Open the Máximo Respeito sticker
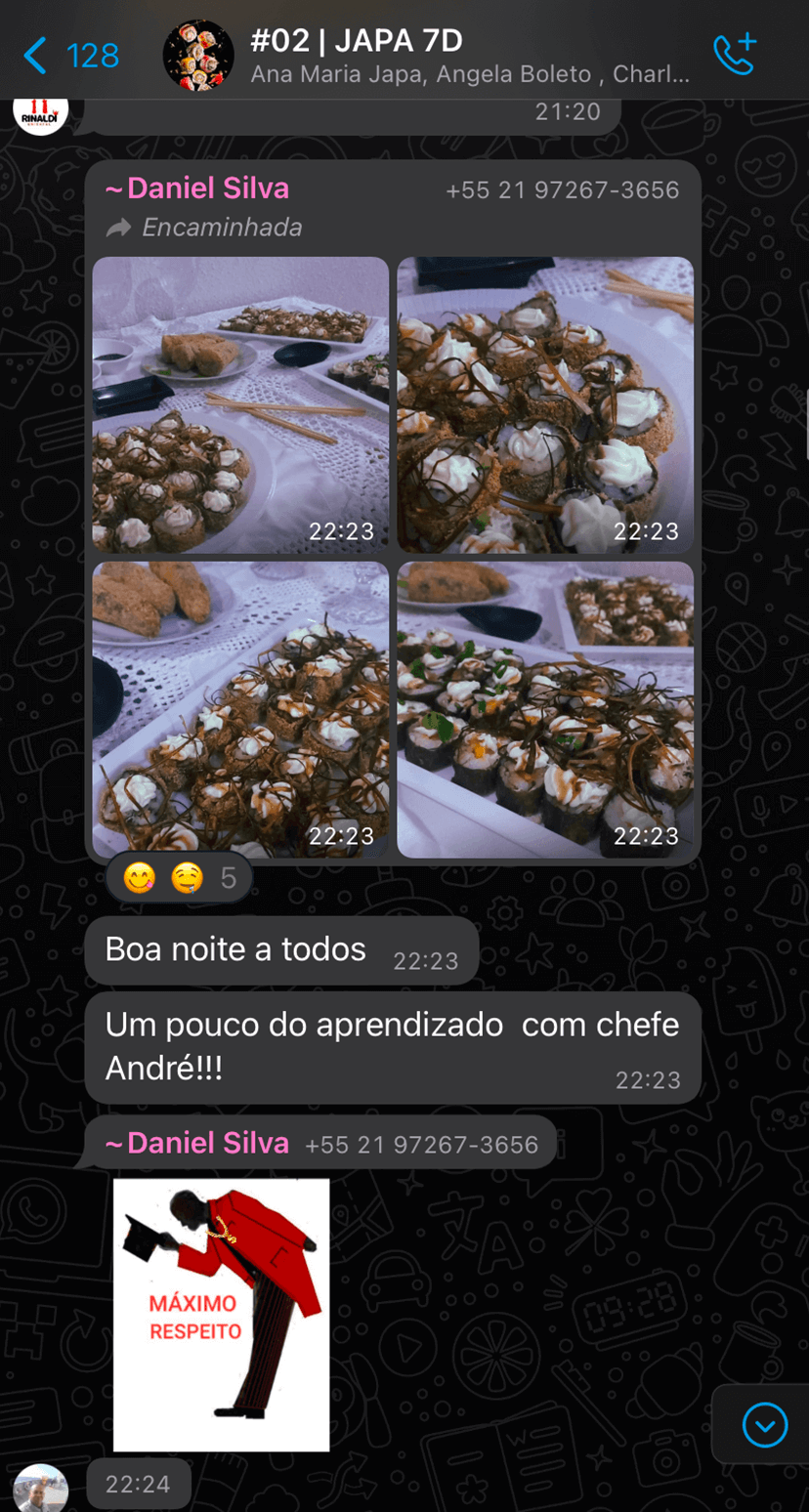809x1512 pixels. pos(221,1314)
